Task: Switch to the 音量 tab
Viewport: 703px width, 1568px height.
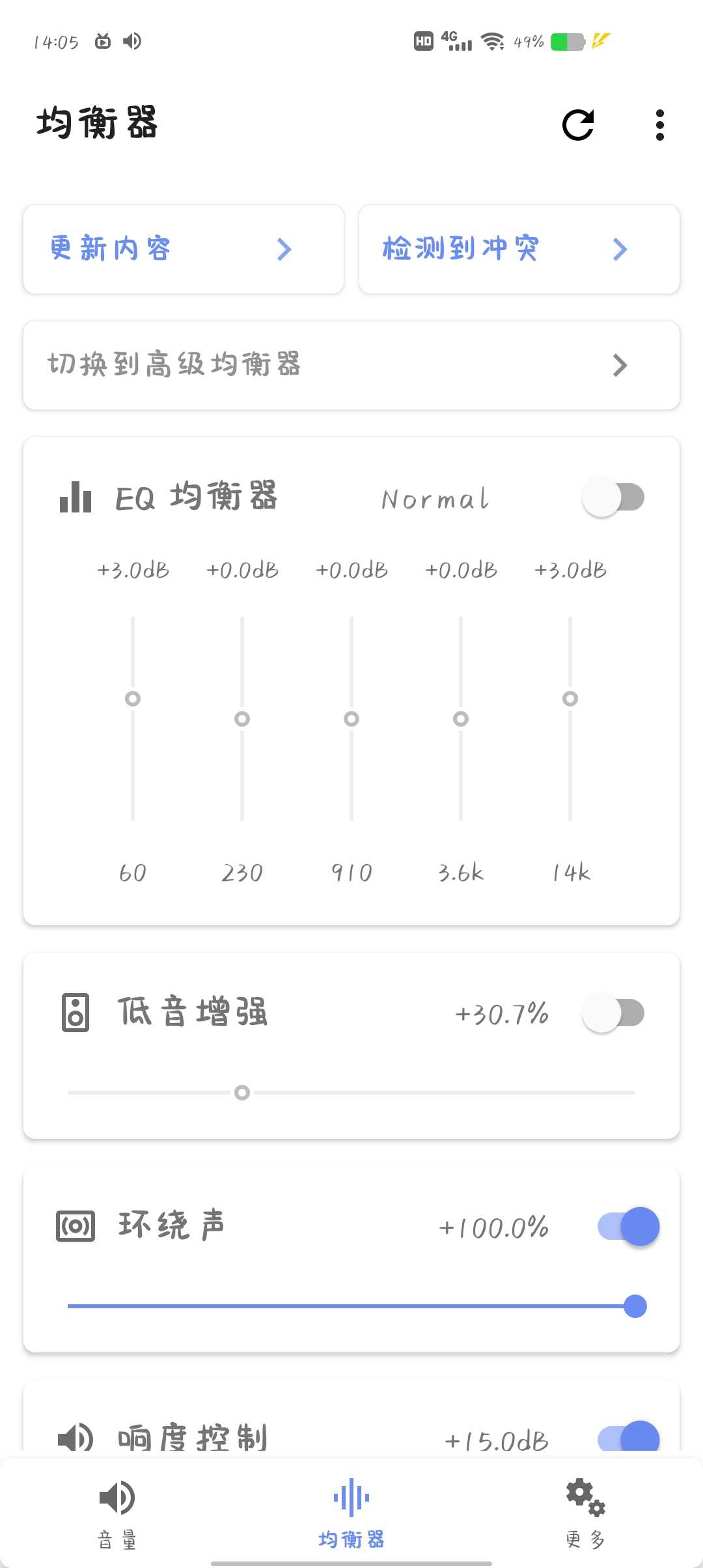Action: pyautogui.click(x=117, y=1515)
